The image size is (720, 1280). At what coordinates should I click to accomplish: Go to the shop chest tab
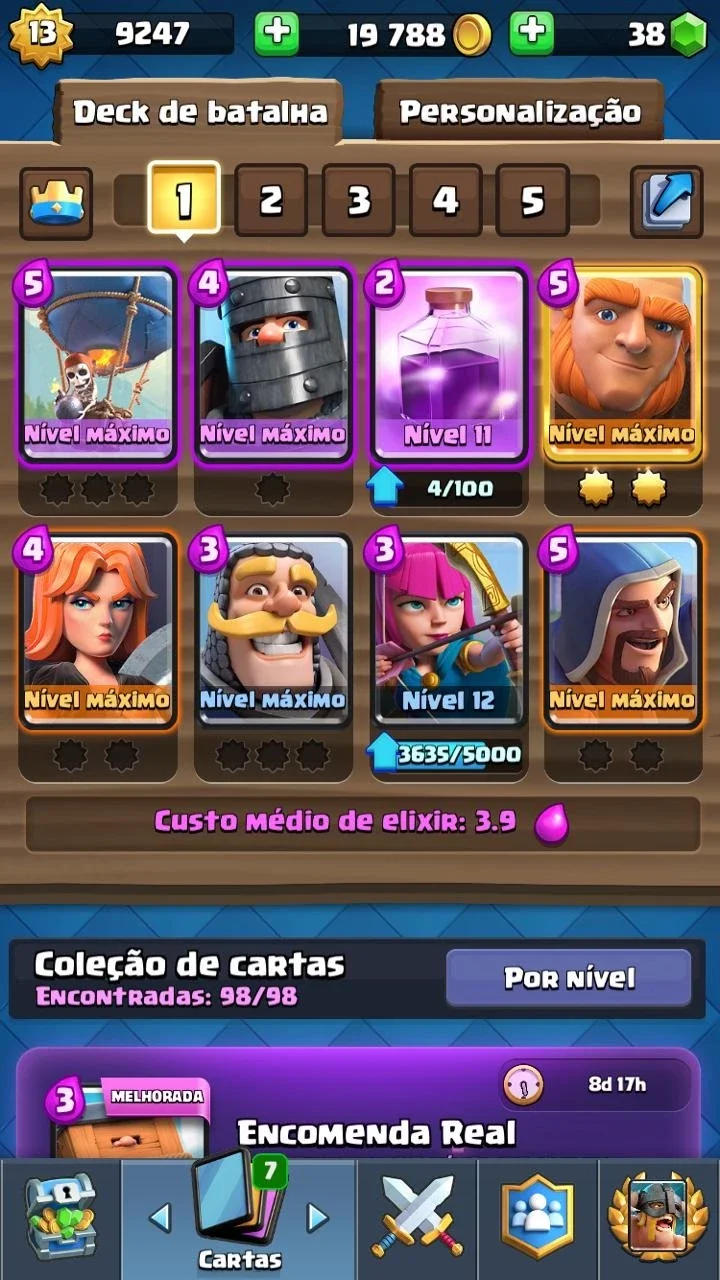[x=61, y=1218]
